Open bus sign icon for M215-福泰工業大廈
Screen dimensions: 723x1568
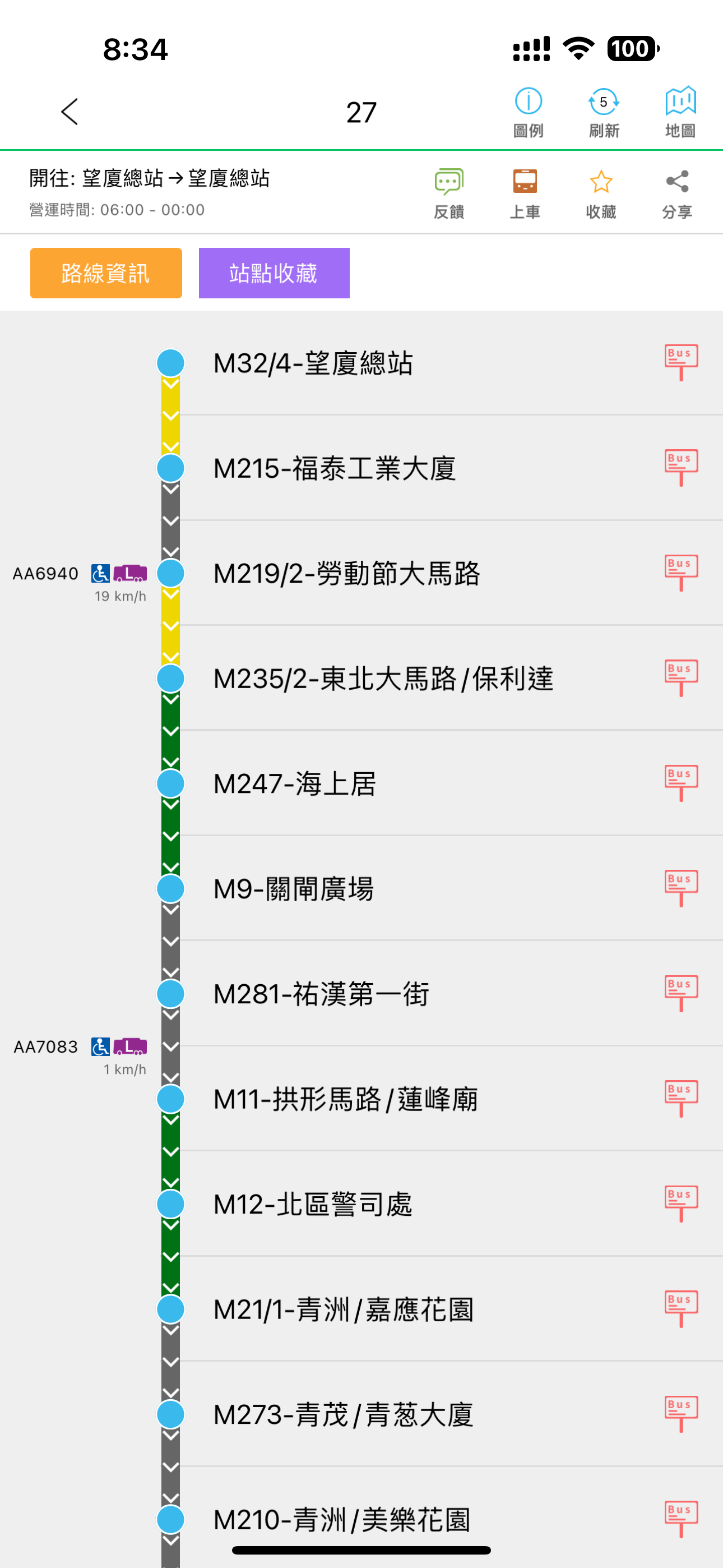[x=681, y=468]
